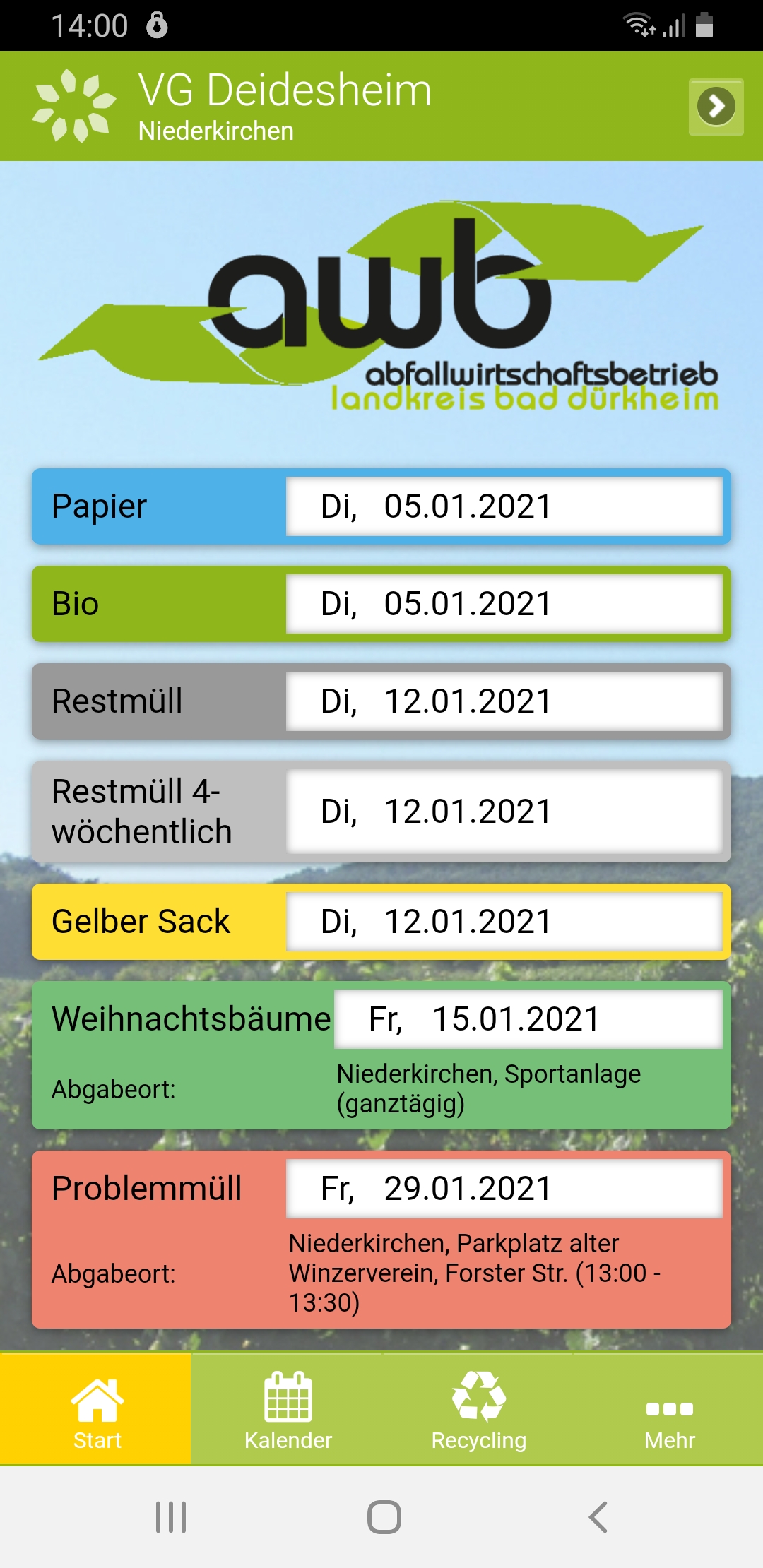This screenshot has width=763, height=1568.
Task: Open the Papier collection entry
Action: tap(381, 506)
